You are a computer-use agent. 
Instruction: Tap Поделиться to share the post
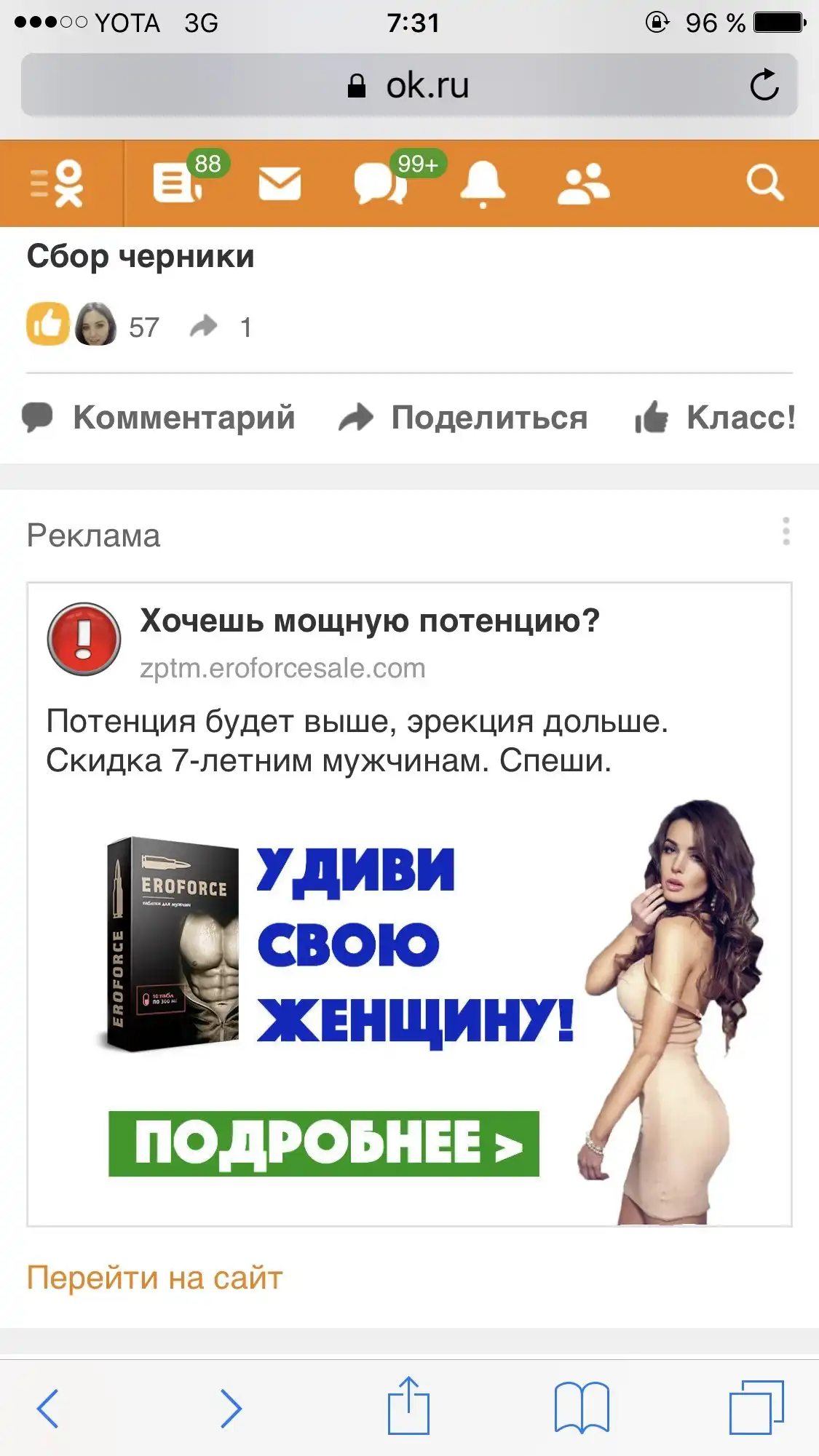click(463, 418)
